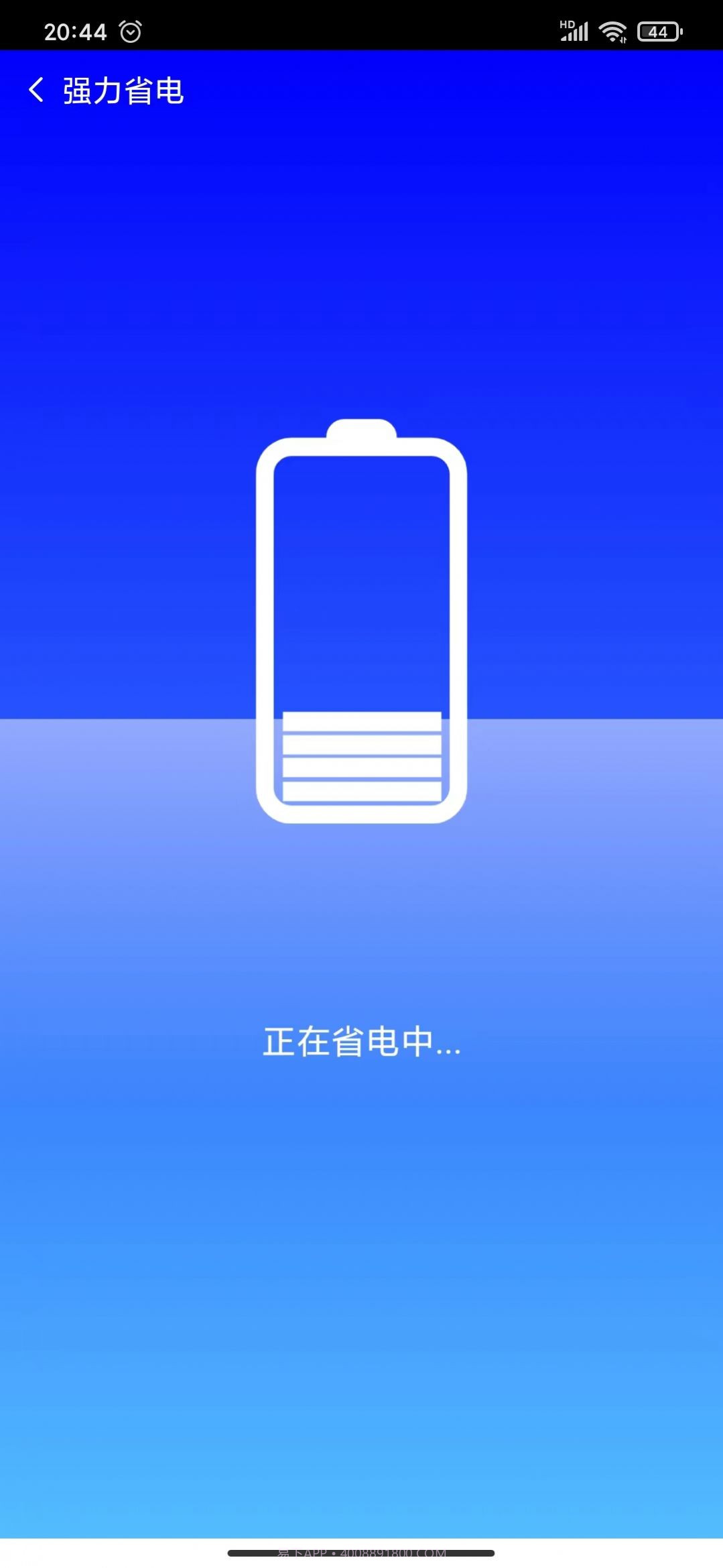The image size is (723, 1568).
Task: Tap the 20:44 clock display
Action: coord(76,29)
